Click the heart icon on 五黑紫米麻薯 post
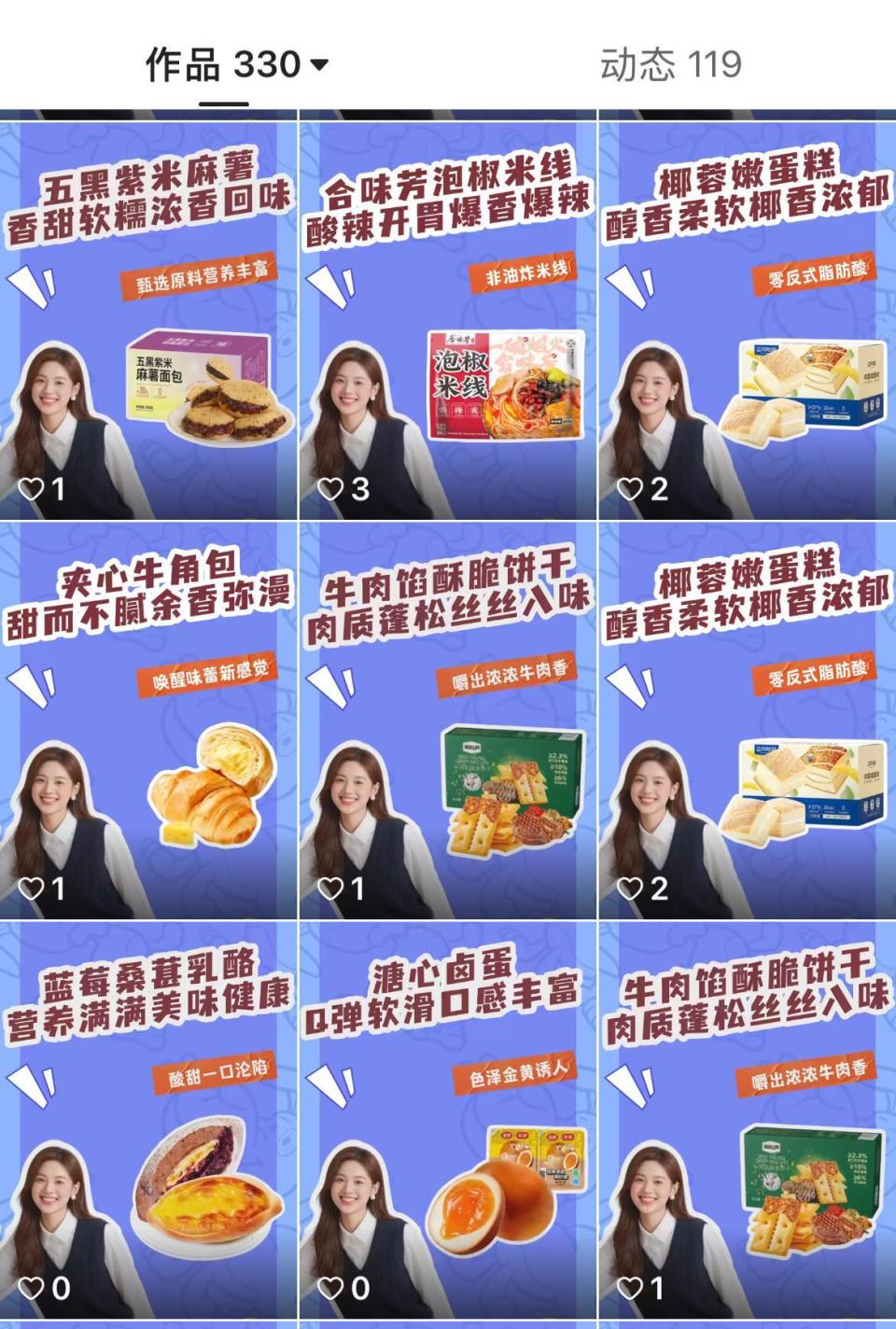The width and height of the screenshot is (896, 1329). pos(33,486)
